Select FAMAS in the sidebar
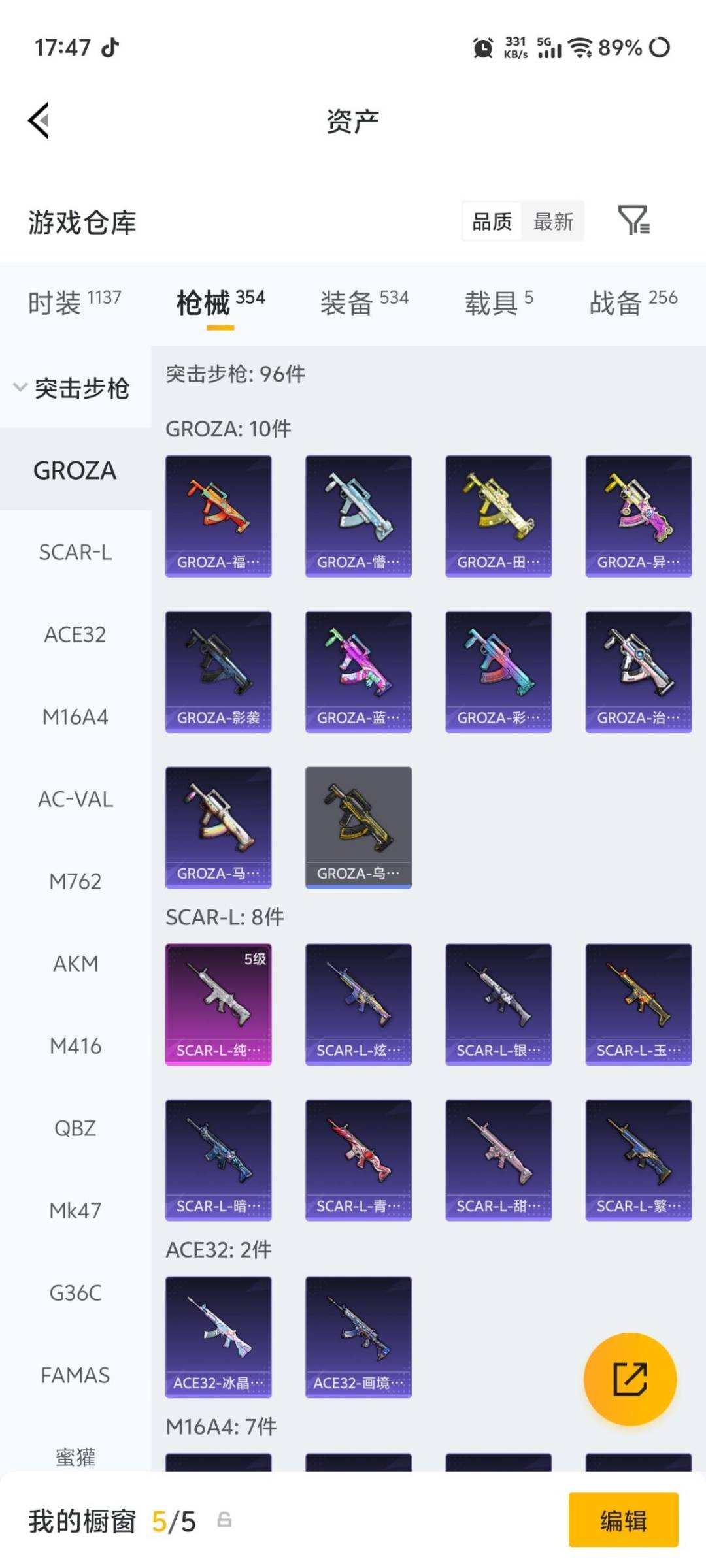This screenshot has width=706, height=1568. (75, 1375)
